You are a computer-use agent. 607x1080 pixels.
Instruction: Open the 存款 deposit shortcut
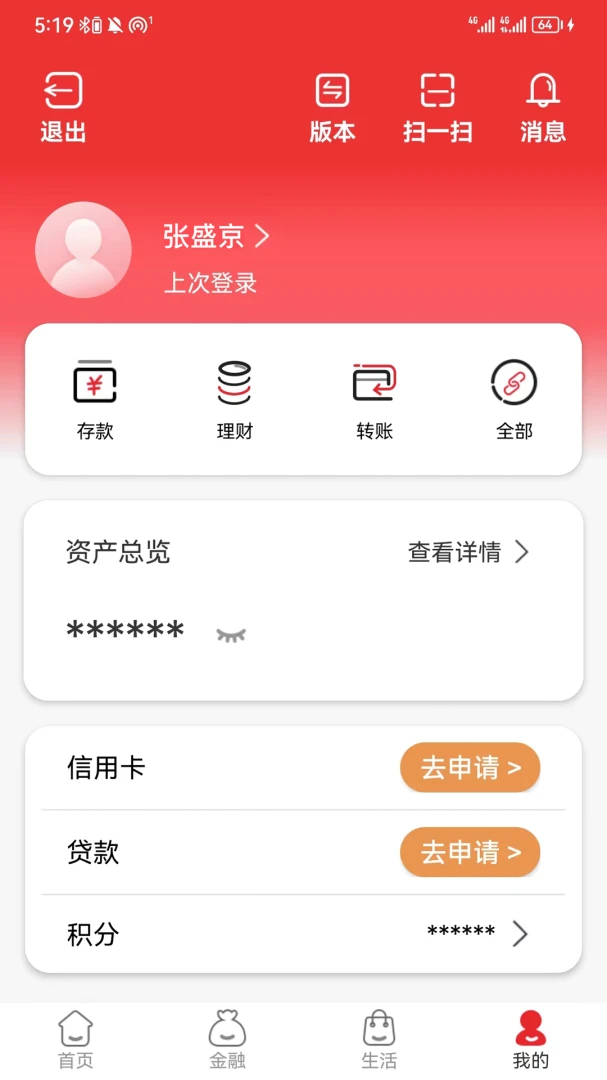pos(95,399)
